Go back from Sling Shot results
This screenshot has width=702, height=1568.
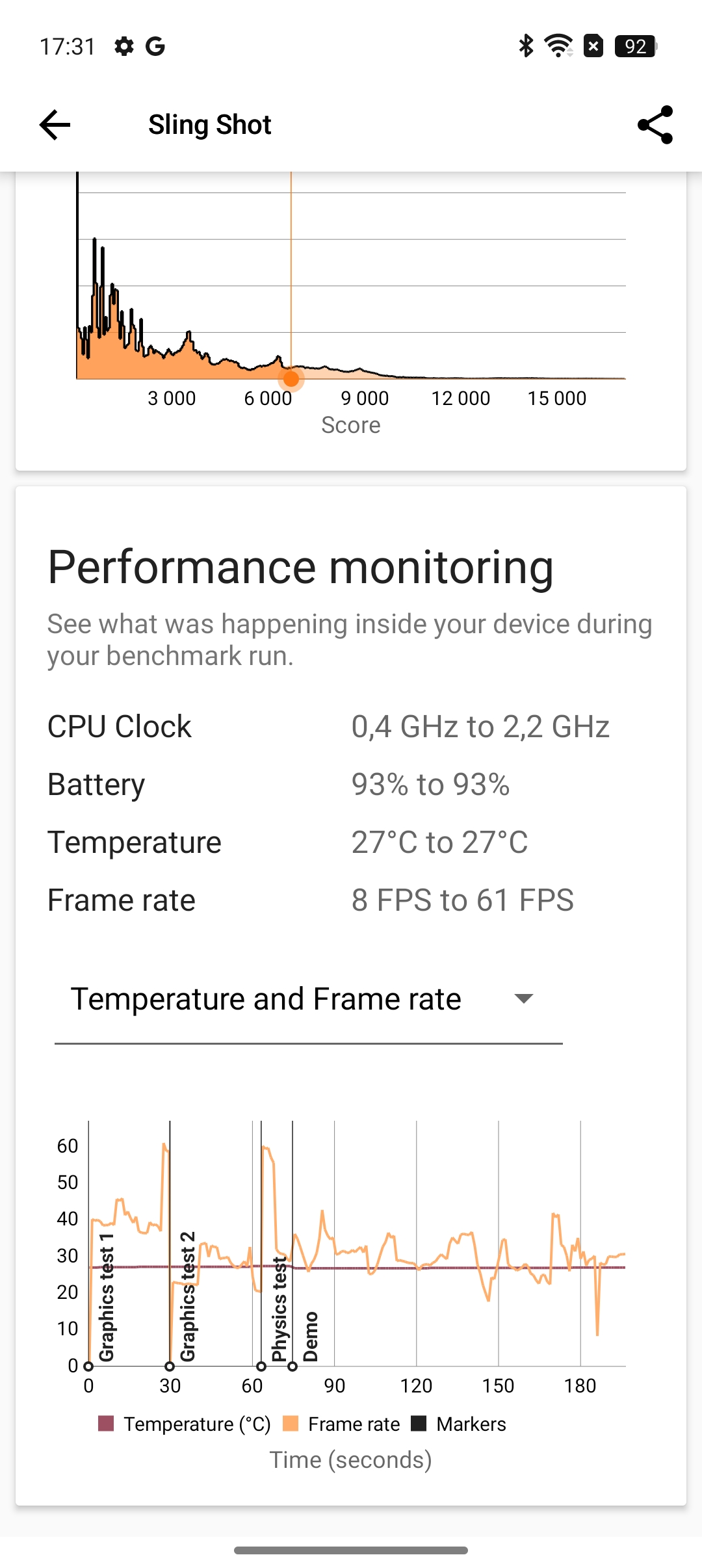point(55,125)
